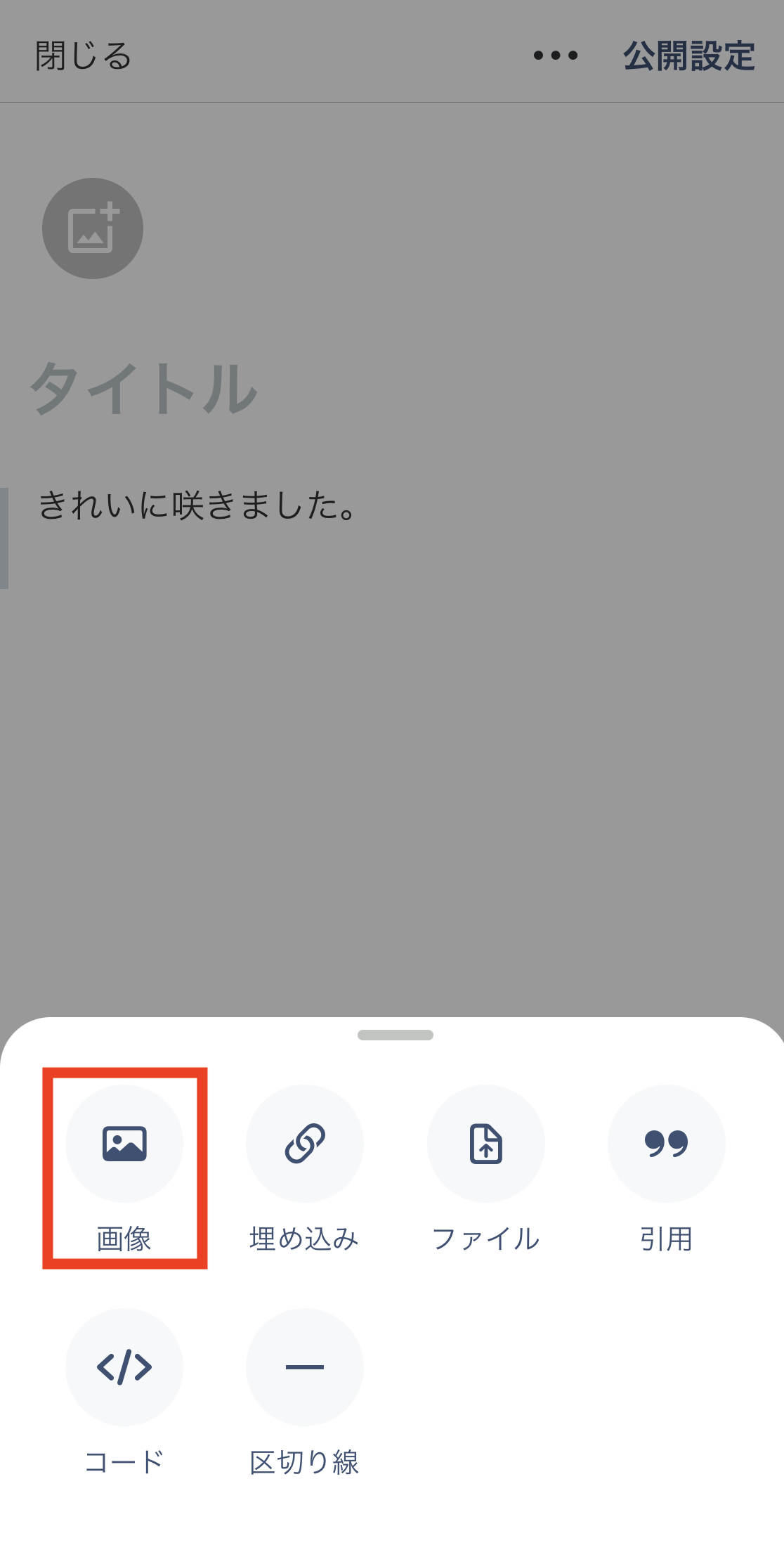Select 画像 to insert an image
The height and width of the screenshot is (1557, 784).
click(x=124, y=1144)
